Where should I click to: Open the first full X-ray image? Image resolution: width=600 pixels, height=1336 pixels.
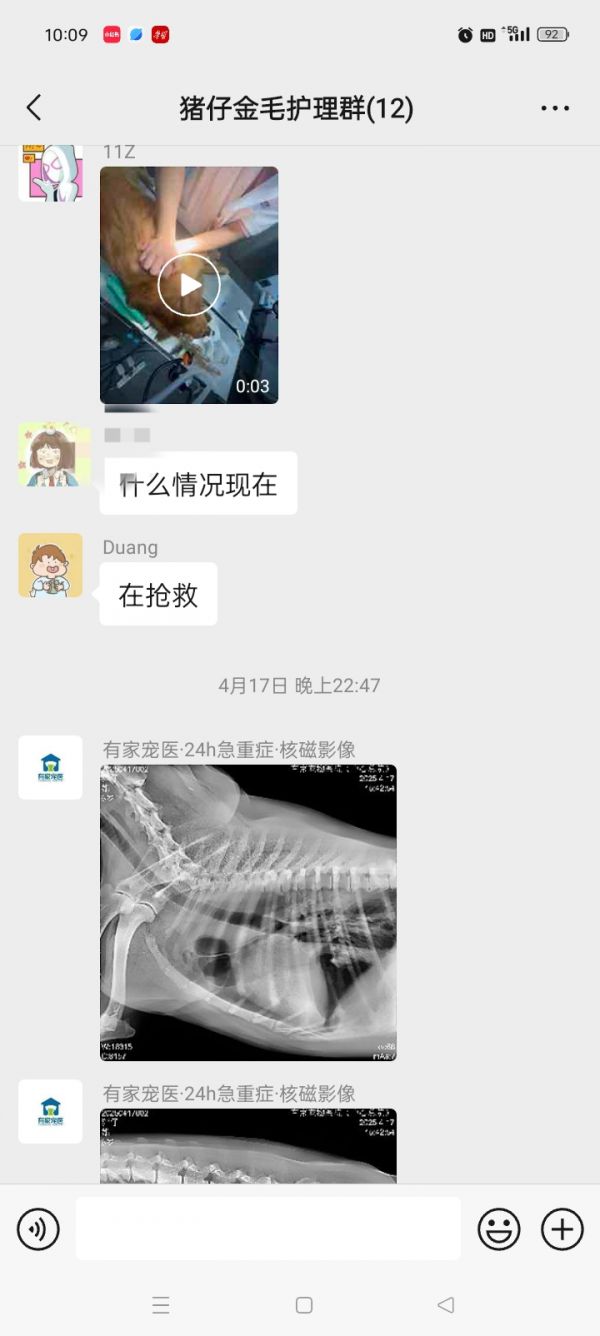pos(248,912)
